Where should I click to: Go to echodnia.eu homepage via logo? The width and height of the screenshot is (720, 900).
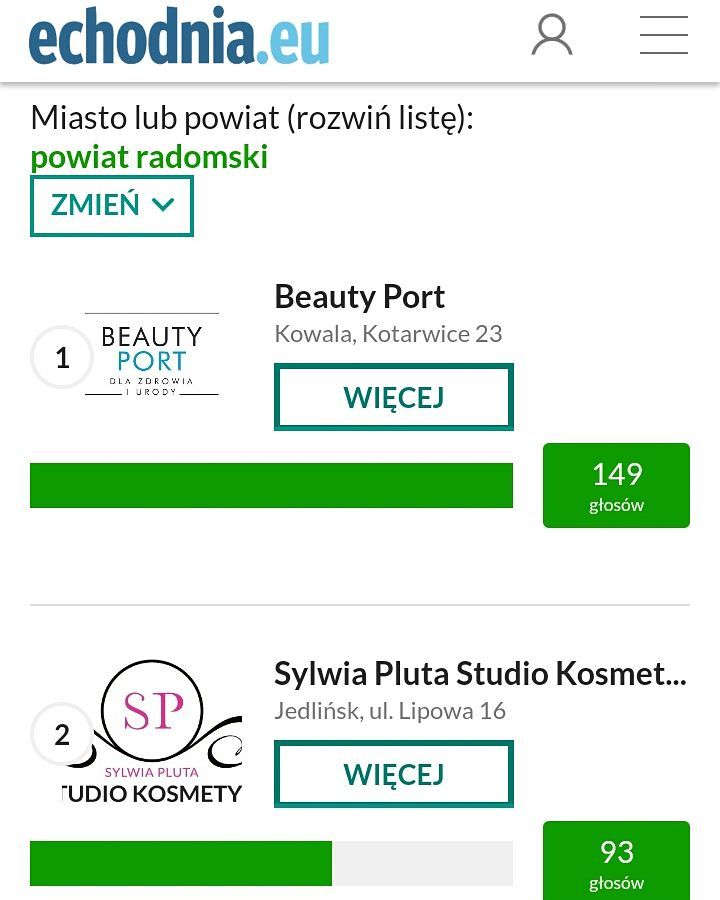point(179,38)
